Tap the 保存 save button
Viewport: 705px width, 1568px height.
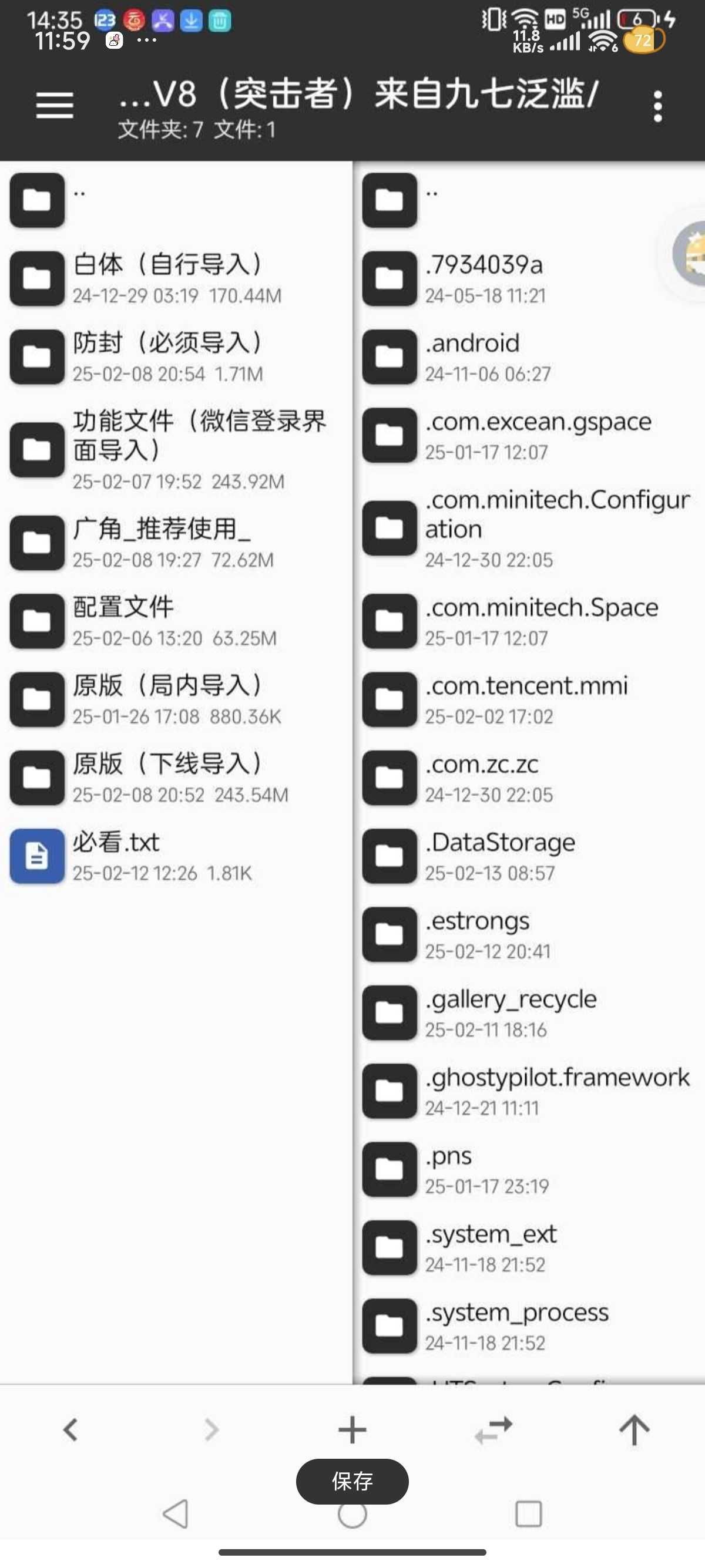(352, 1481)
